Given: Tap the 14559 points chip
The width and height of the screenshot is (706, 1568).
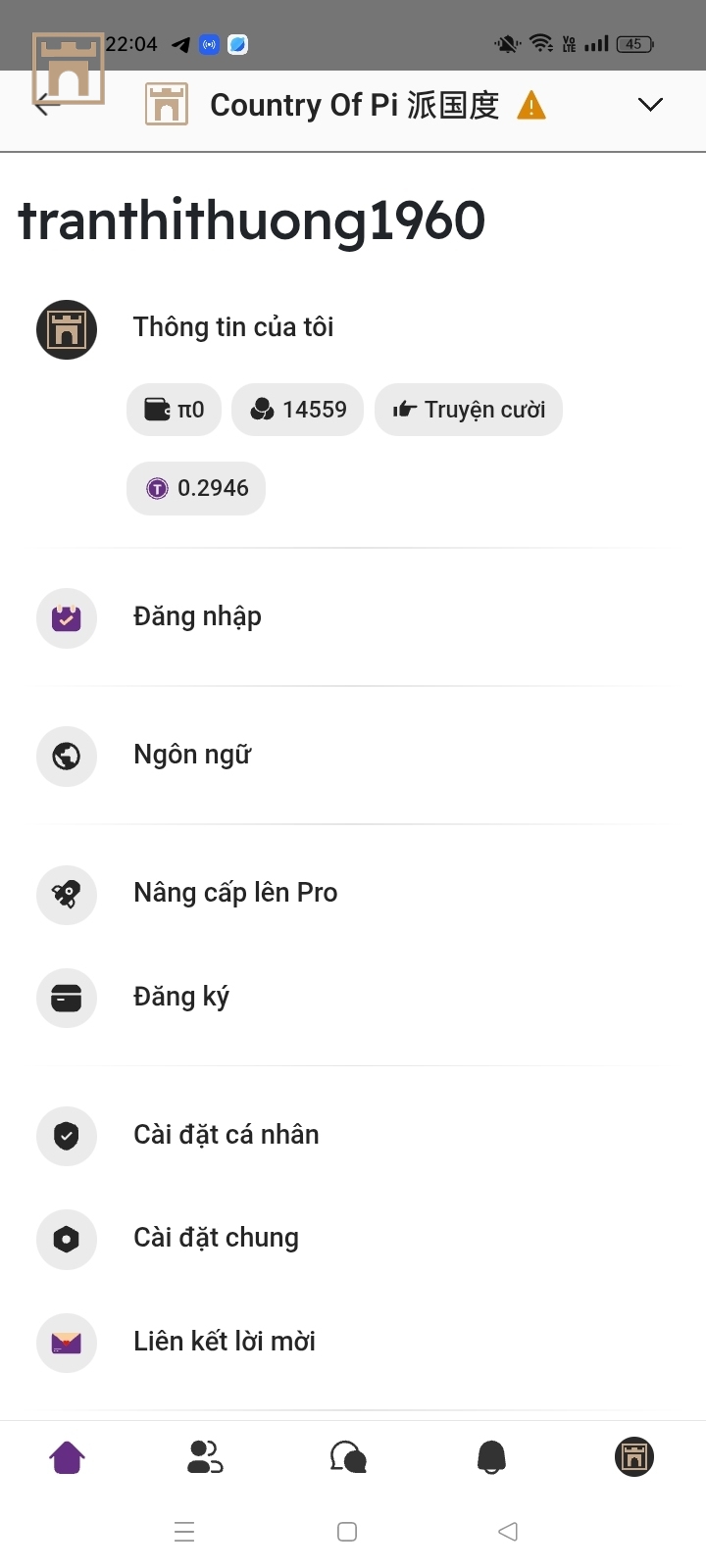Looking at the screenshot, I should point(298,410).
